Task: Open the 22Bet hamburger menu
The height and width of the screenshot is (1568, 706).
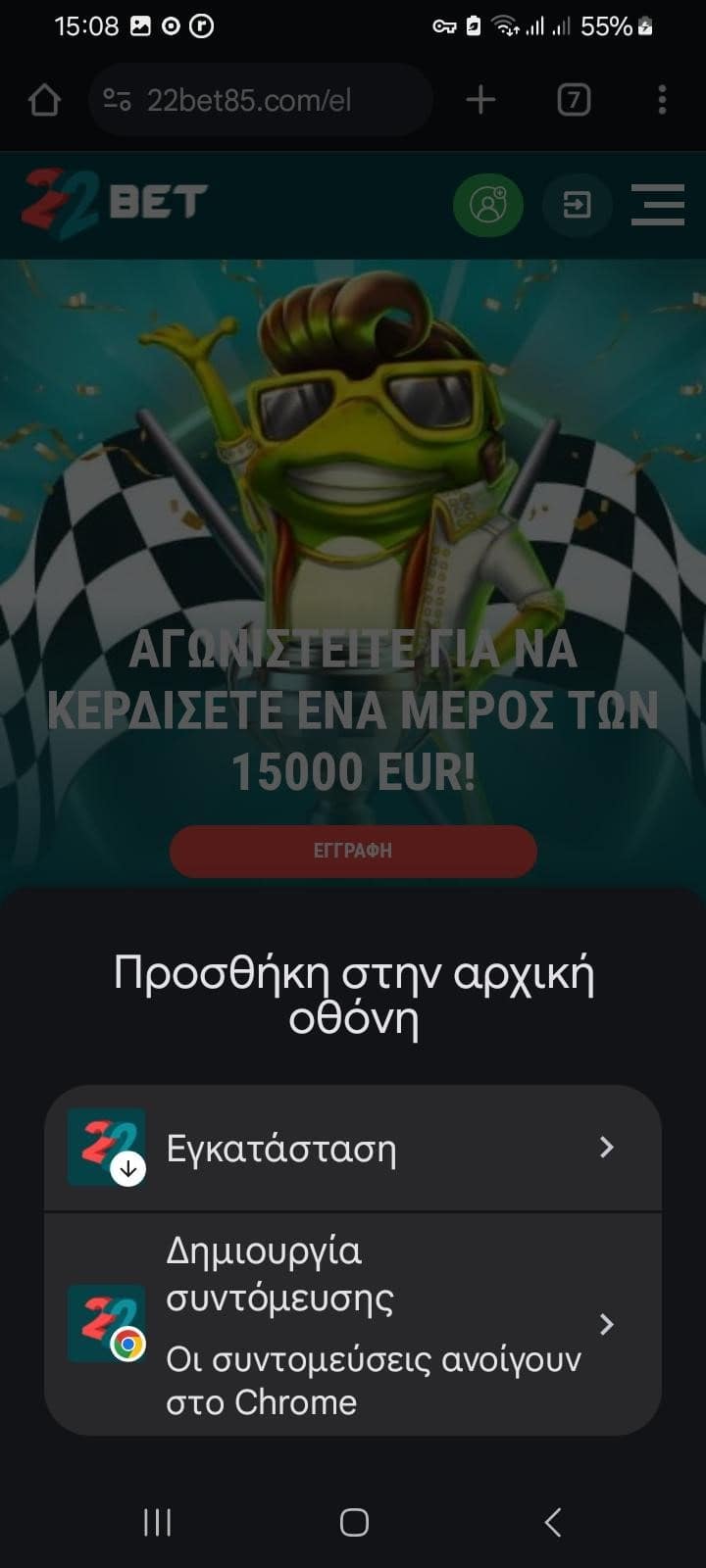Action: 657,205
